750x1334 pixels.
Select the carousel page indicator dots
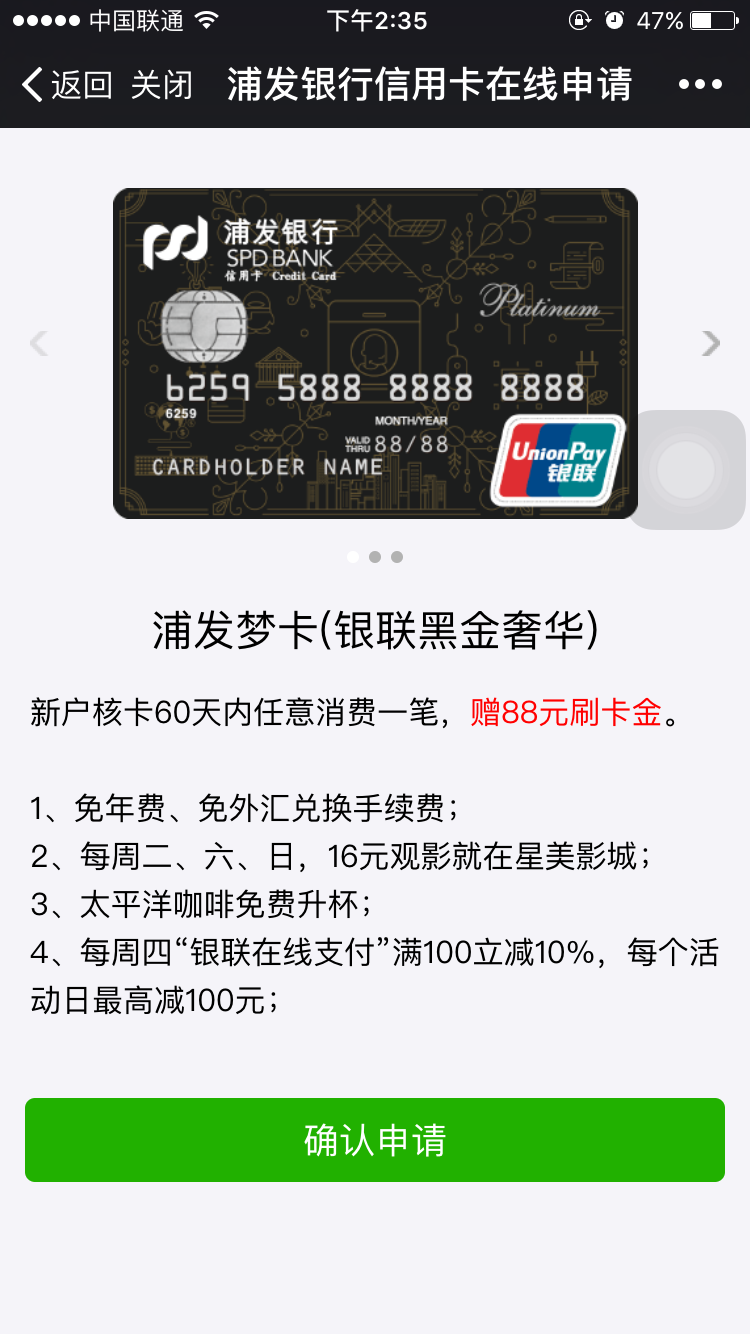[x=375, y=557]
